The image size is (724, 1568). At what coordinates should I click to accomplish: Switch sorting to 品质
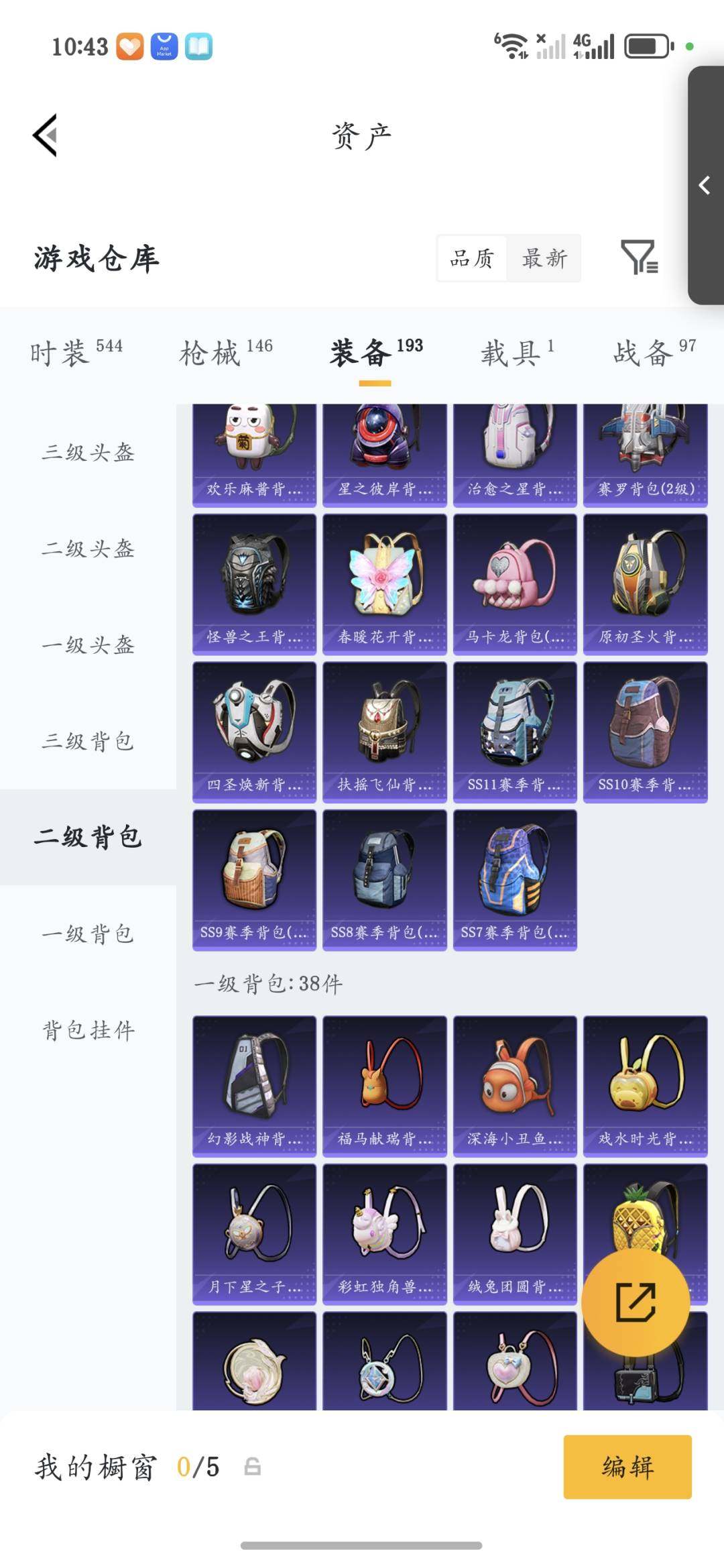pyautogui.click(x=472, y=260)
